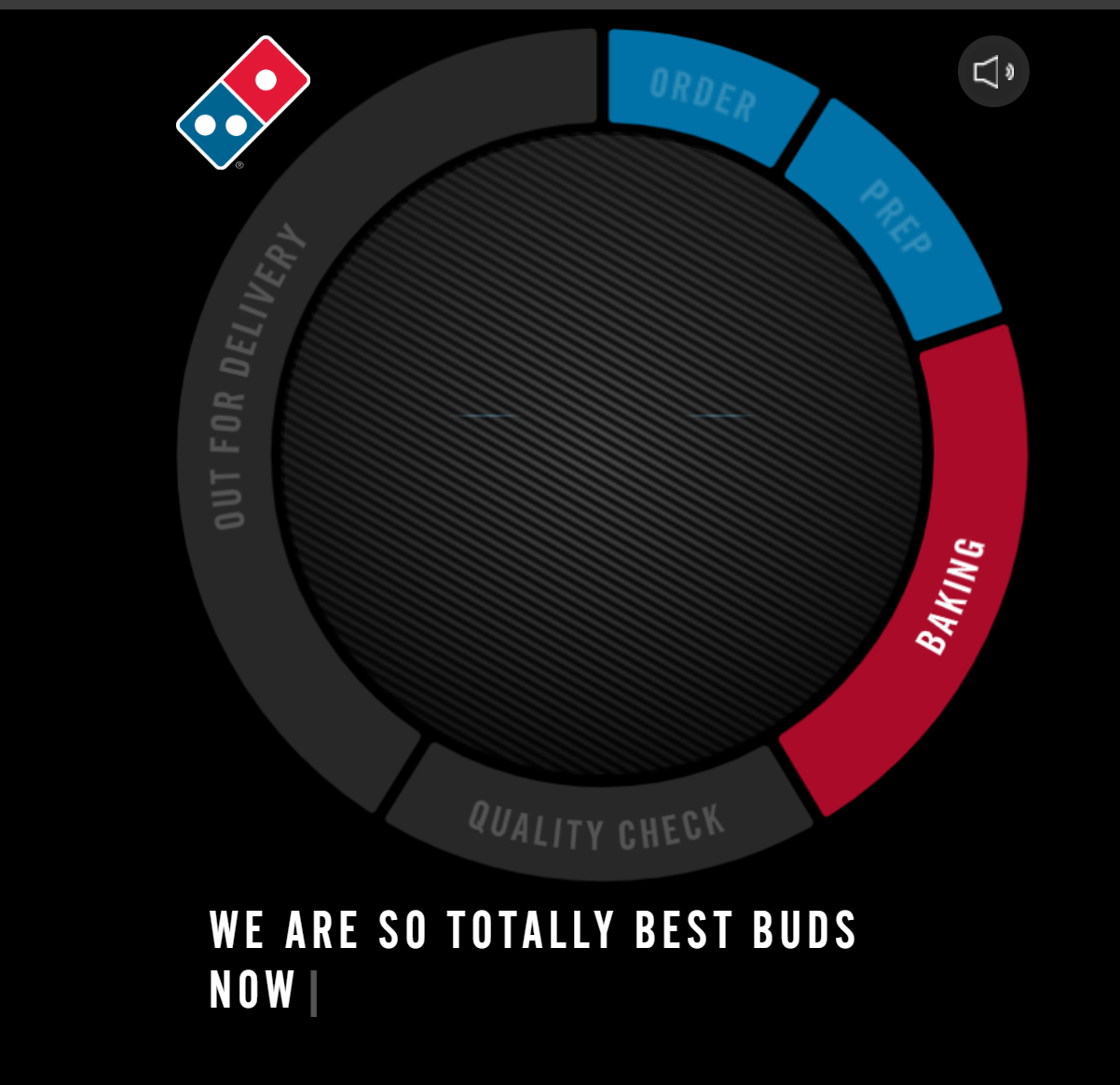
Task: Mute the tracker sound via speaker icon
Action: [992, 72]
